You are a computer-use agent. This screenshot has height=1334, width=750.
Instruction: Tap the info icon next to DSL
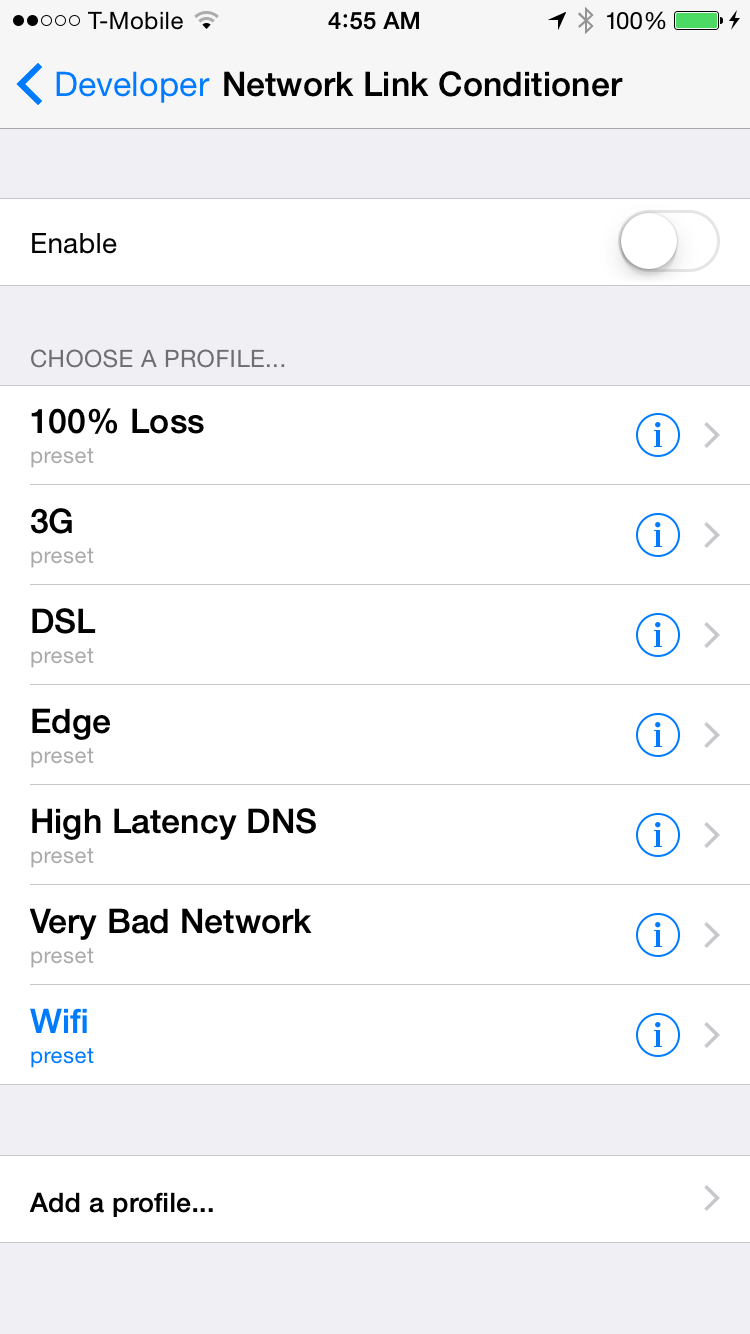(x=657, y=635)
